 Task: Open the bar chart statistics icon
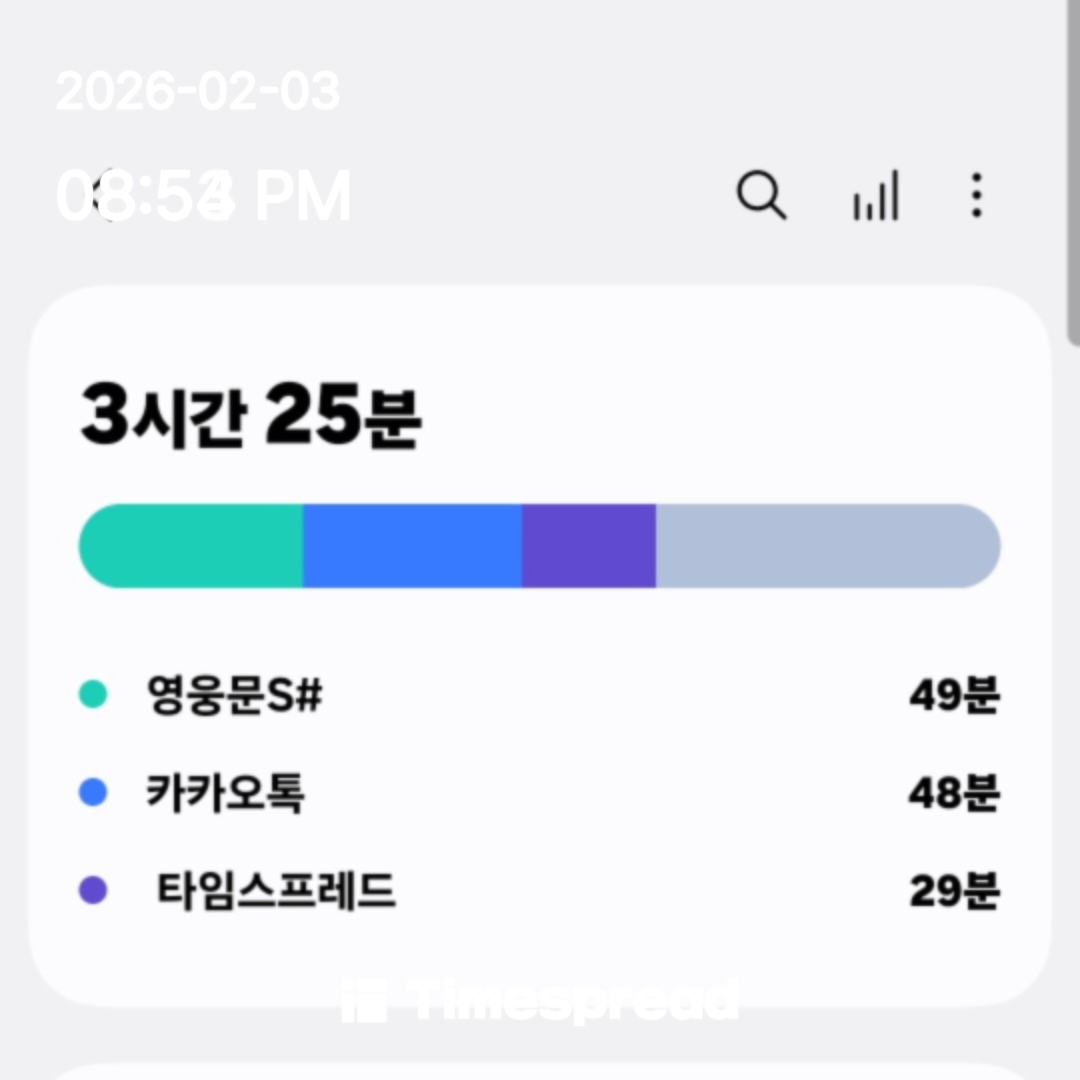coord(875,196)
